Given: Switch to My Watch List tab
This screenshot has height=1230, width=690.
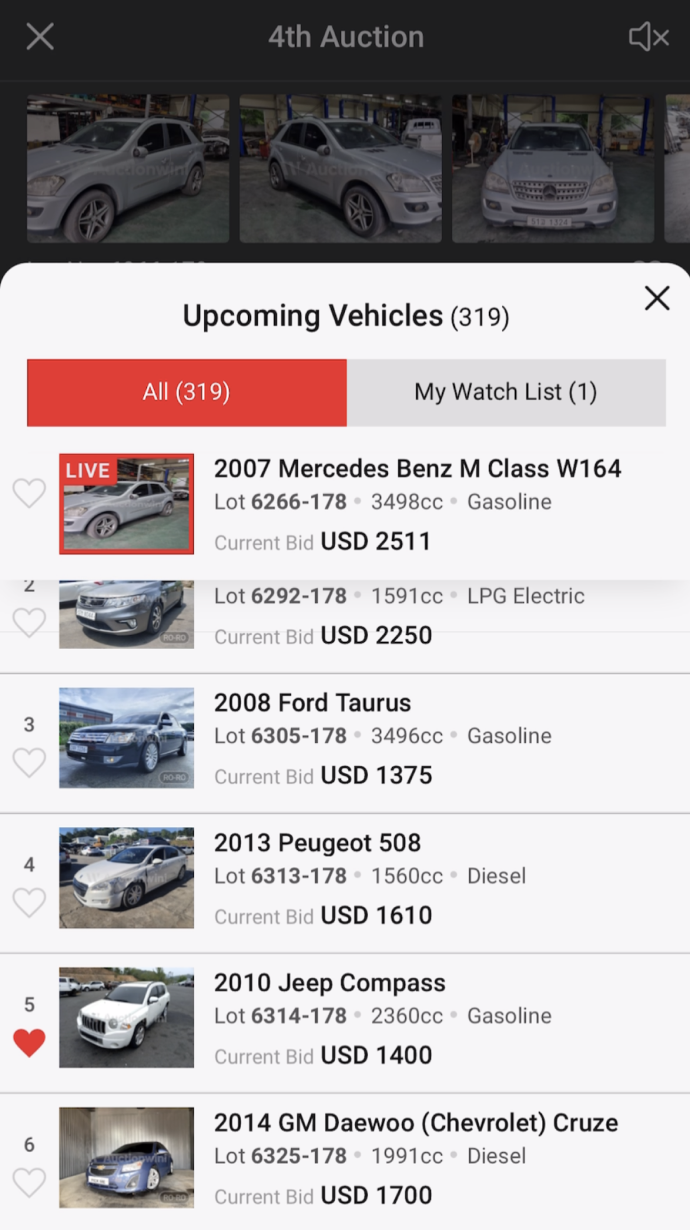Looking at the screenshot, I should (505, 392).
